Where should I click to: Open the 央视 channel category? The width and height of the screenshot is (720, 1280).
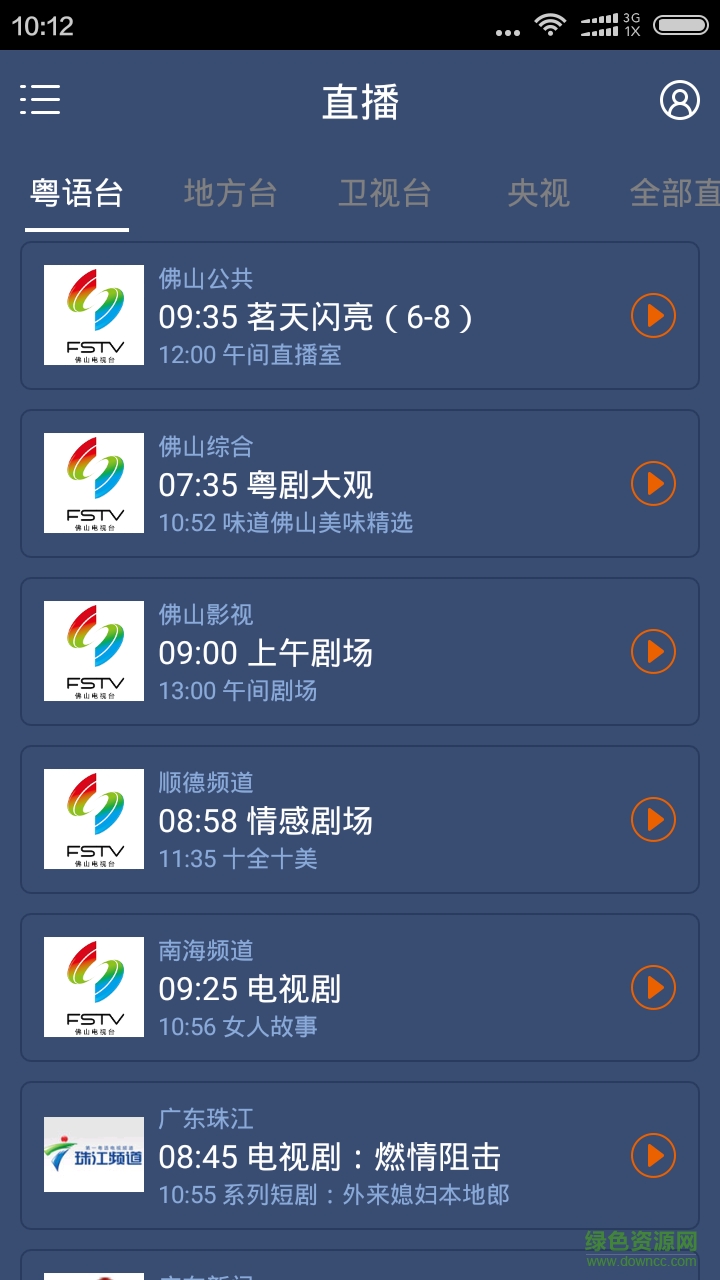point(538,194)
